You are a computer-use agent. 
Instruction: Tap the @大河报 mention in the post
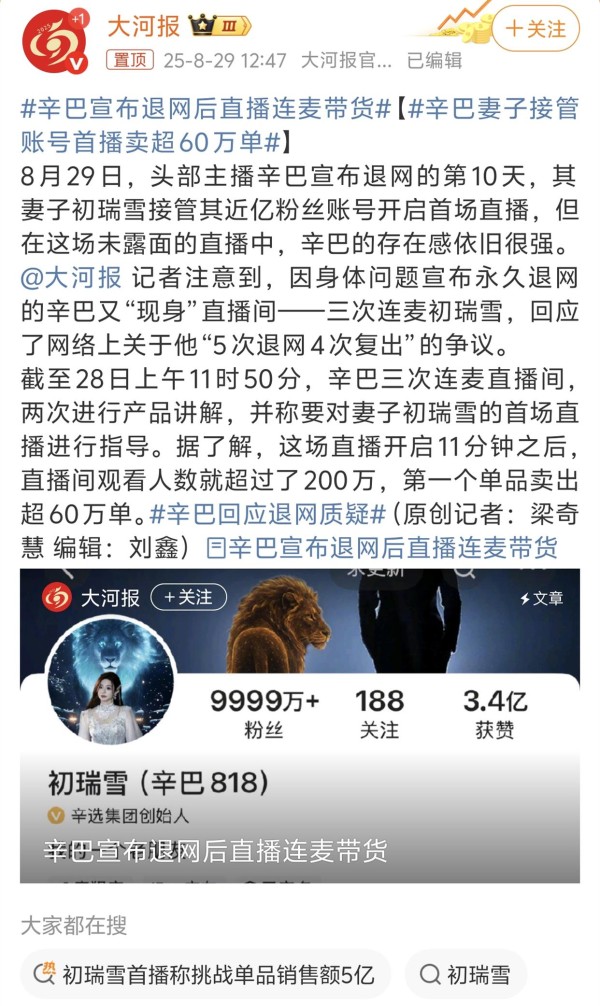[x=71, y=277]
